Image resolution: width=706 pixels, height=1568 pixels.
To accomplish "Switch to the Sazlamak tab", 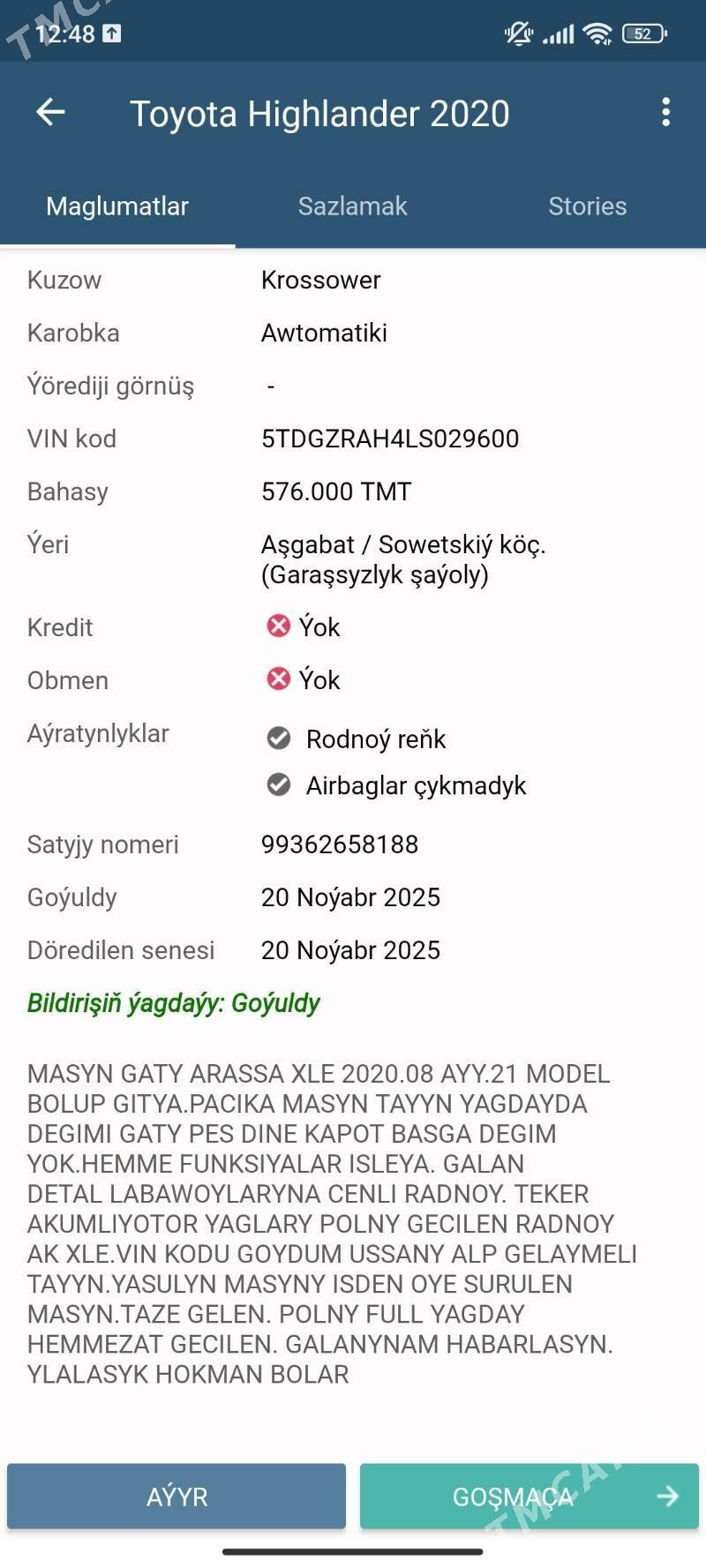I will (352, 206).
